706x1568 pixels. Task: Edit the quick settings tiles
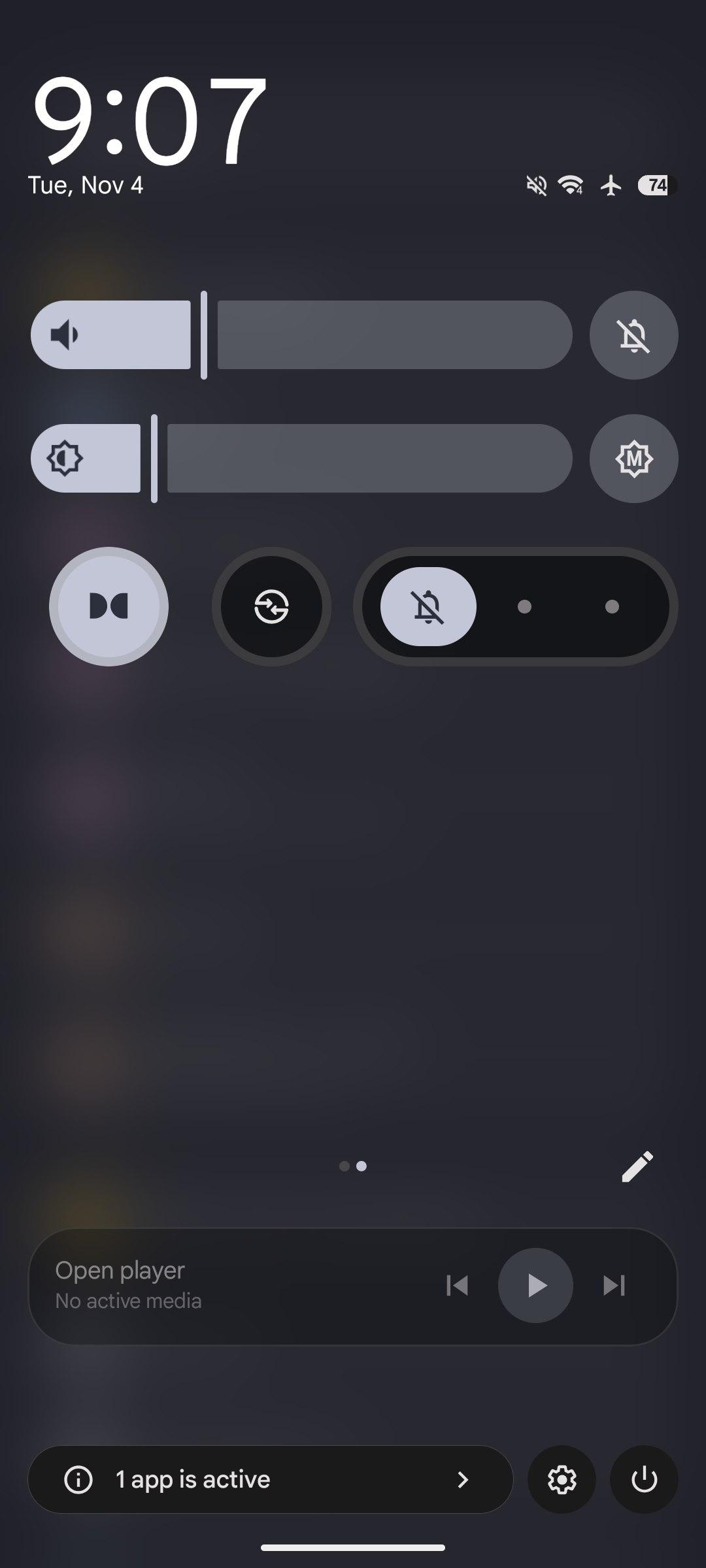point(637,1166)
